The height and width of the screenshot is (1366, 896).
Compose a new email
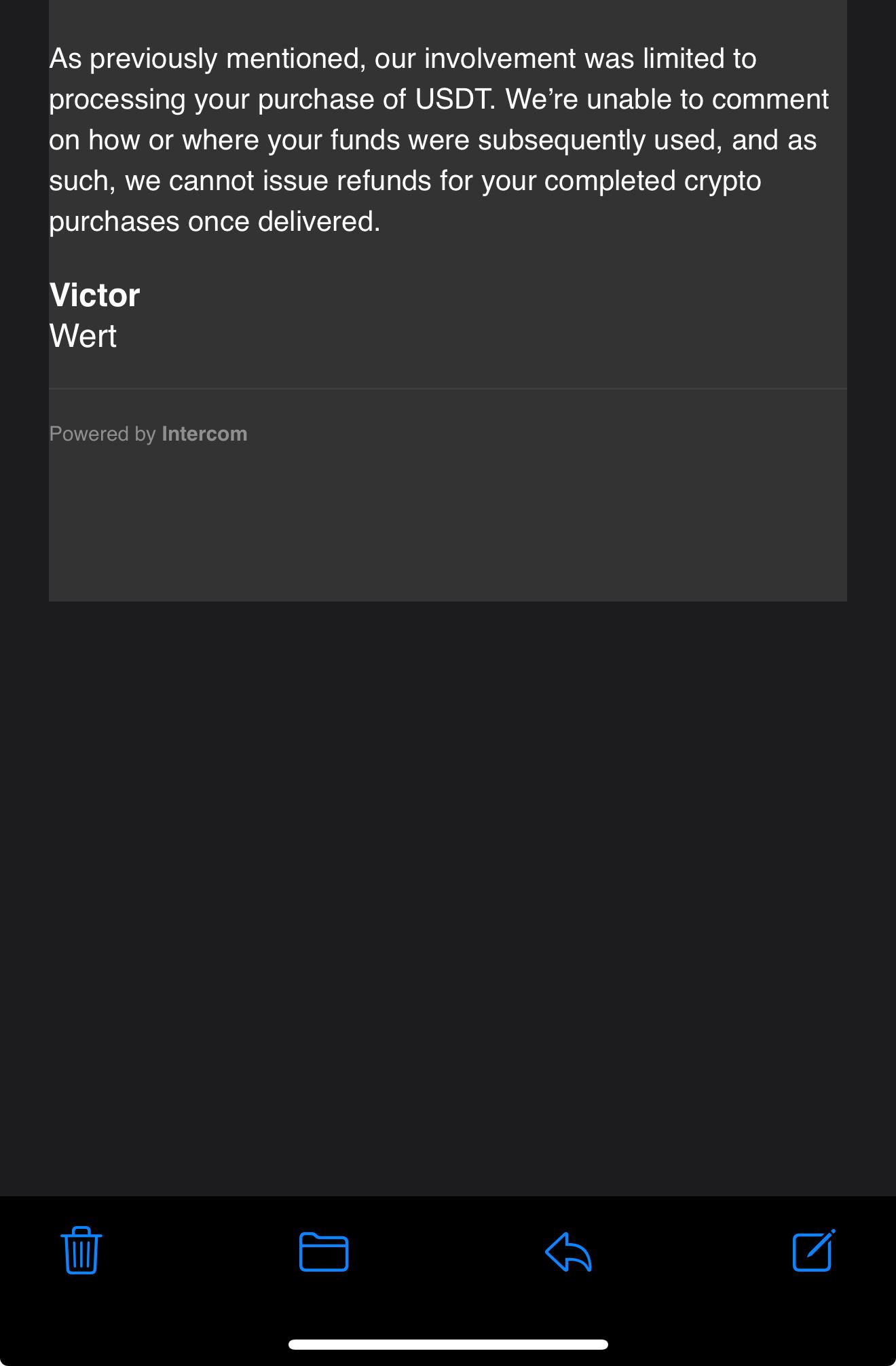pyautogui.click(x=813, y=1250)
